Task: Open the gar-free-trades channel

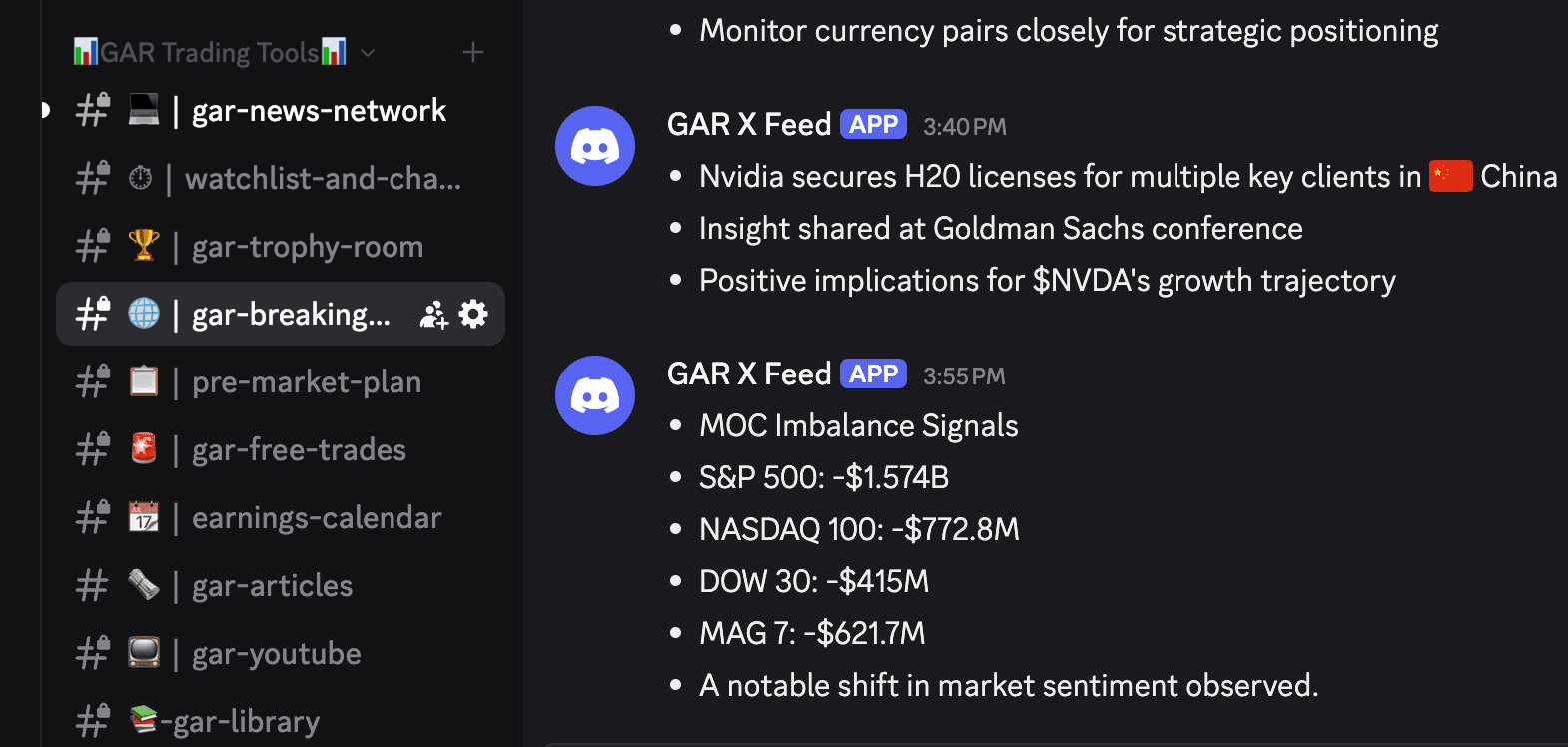Action: click(298, 450)
